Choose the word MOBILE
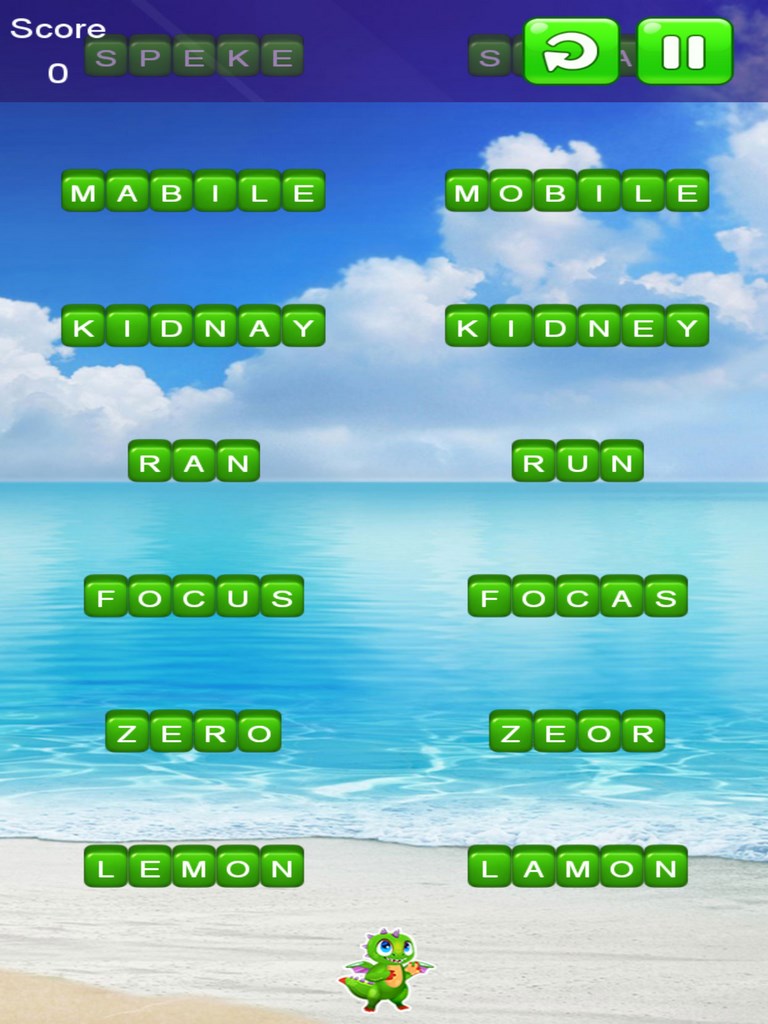768x1024 pixels. (x=577, y=191)
